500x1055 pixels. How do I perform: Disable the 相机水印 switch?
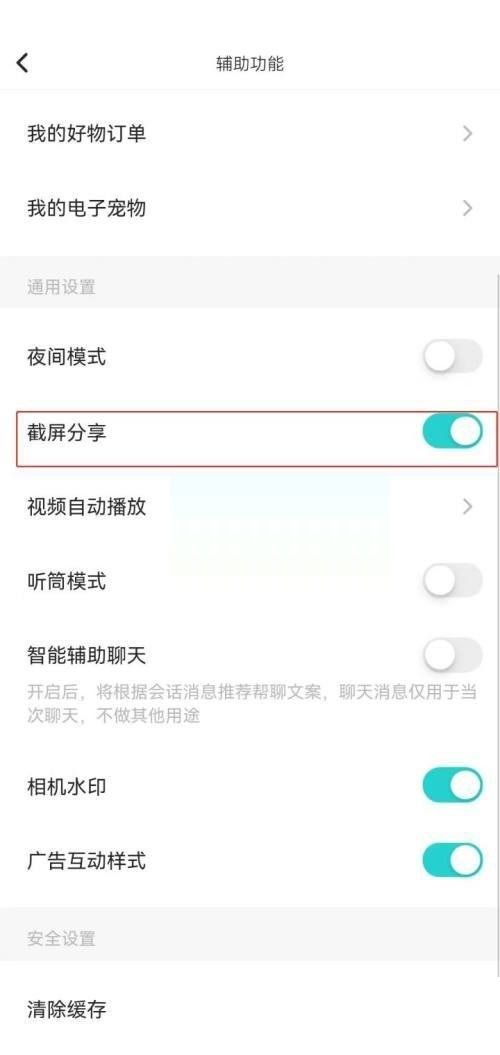coord(453,785)
